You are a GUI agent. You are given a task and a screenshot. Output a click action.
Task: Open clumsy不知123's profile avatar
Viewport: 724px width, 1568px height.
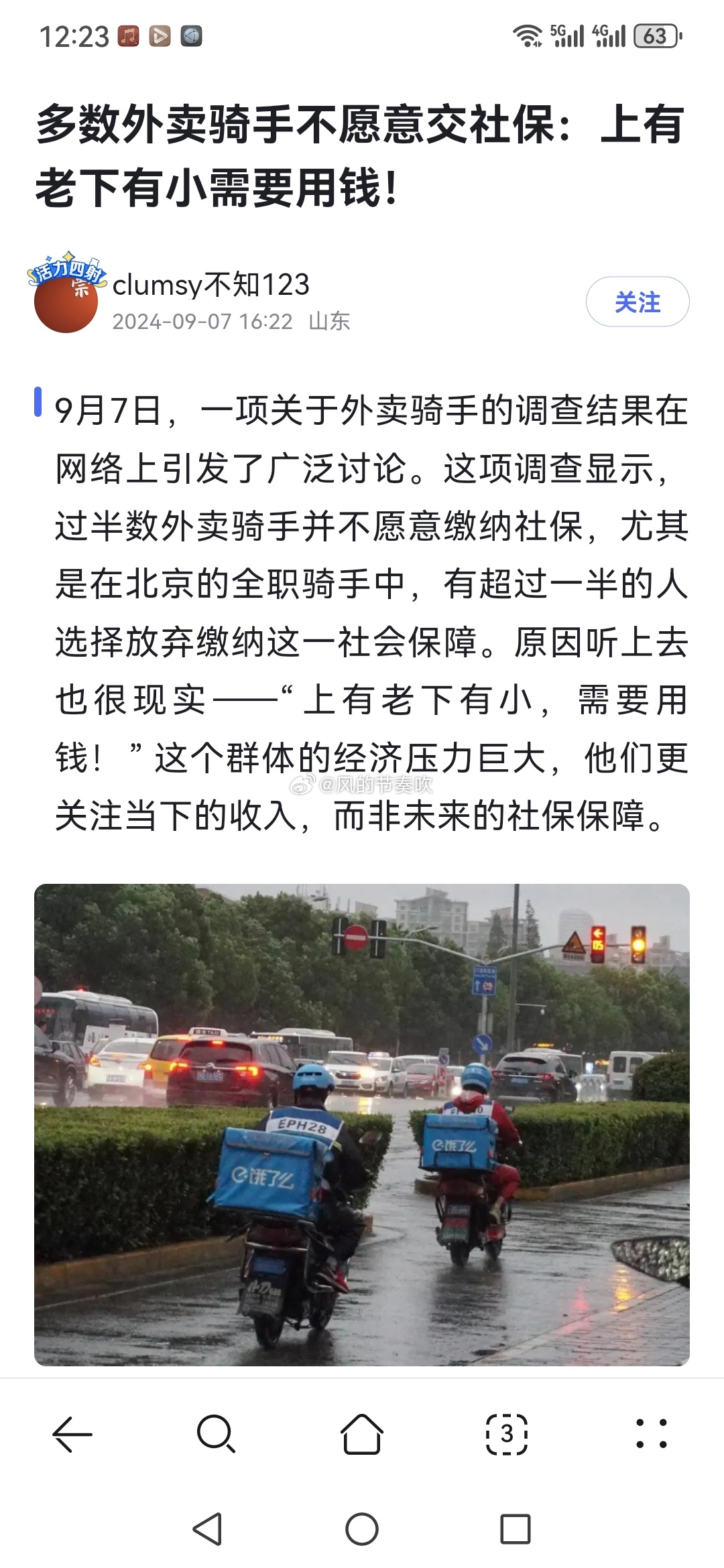(x=66, y=295)
